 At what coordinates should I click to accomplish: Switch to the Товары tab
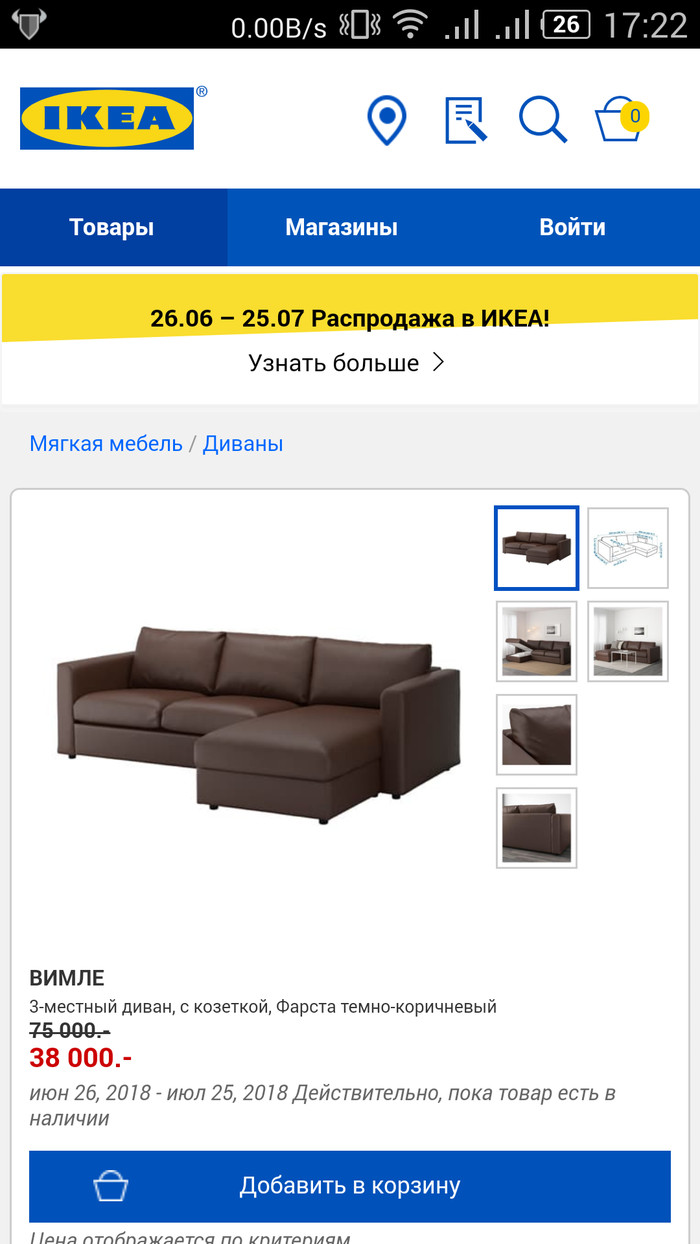click(x=112, y=227)
